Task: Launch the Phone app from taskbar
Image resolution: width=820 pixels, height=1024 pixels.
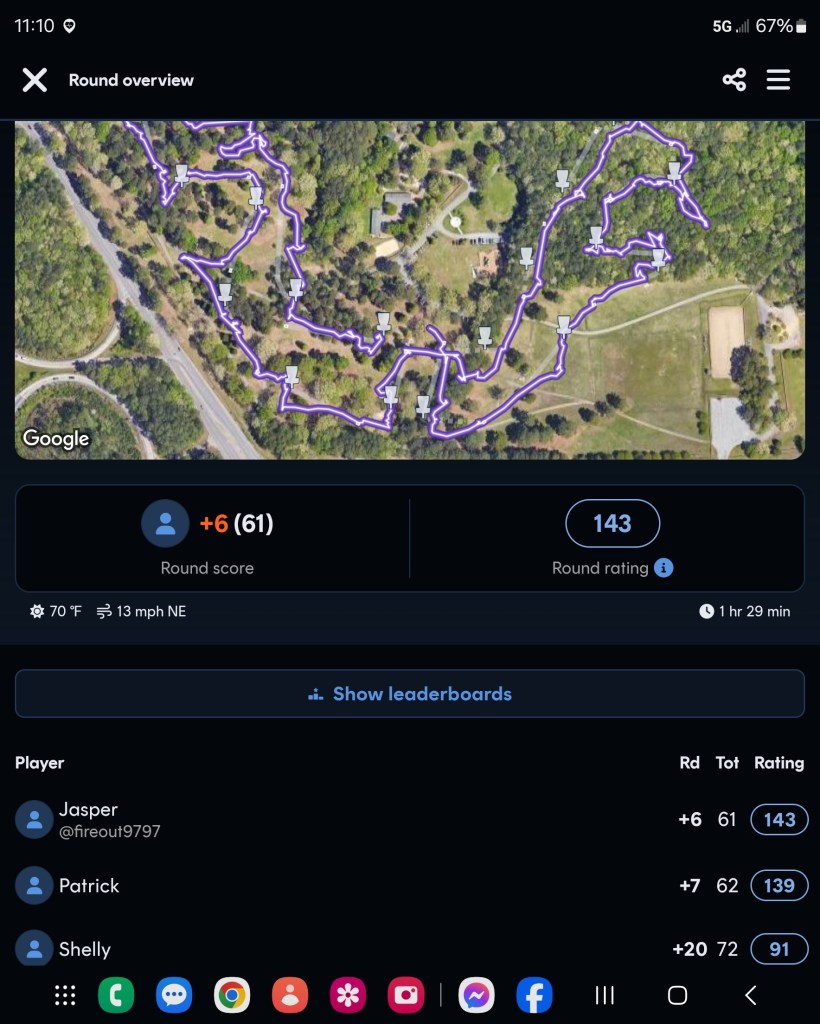Action: 116,995
